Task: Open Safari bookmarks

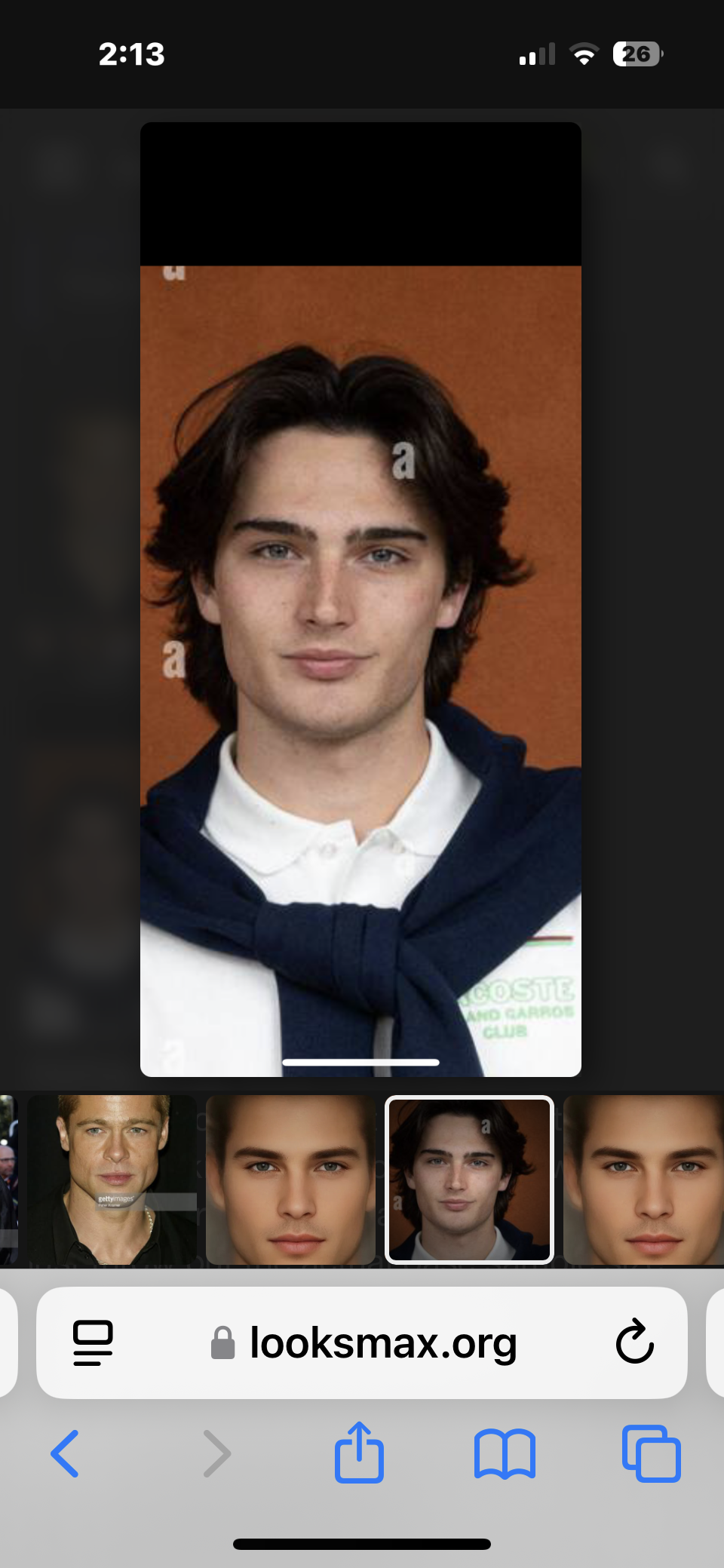Action: (x=505, y=1453)
